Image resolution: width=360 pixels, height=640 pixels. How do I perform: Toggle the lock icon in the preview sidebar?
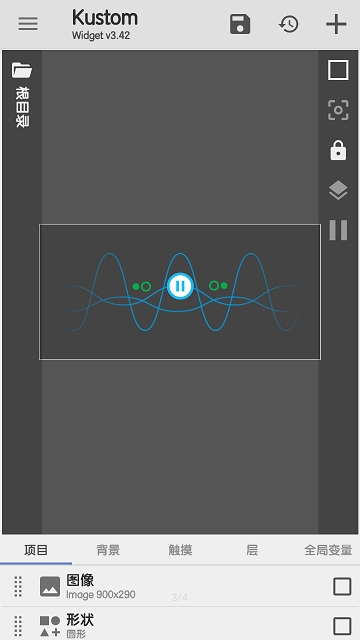338,150
